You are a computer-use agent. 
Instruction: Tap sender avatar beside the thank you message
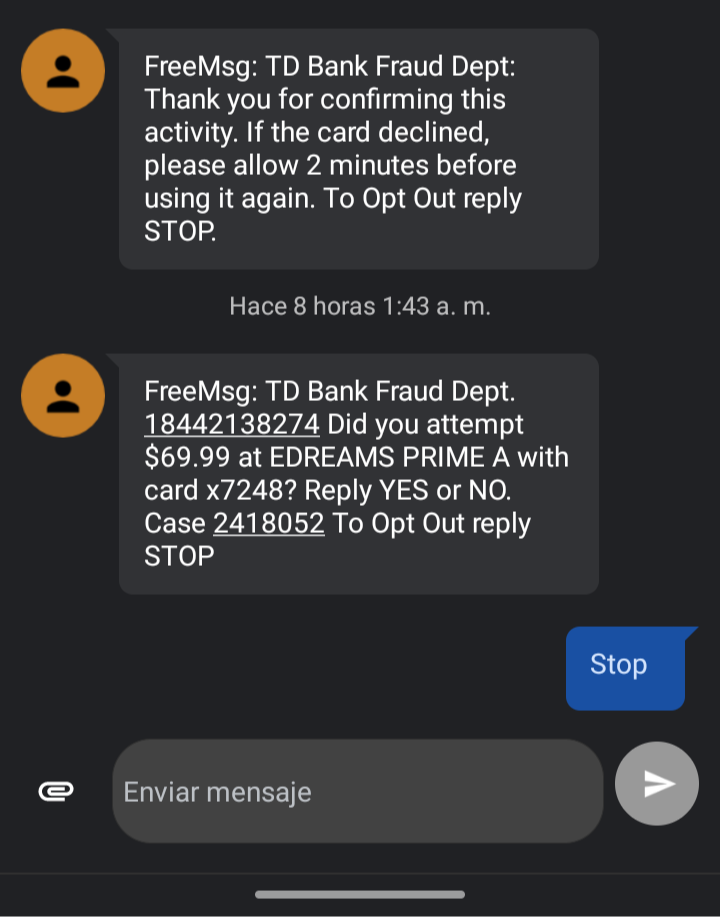pyautogui.click(x=63, y=70)
